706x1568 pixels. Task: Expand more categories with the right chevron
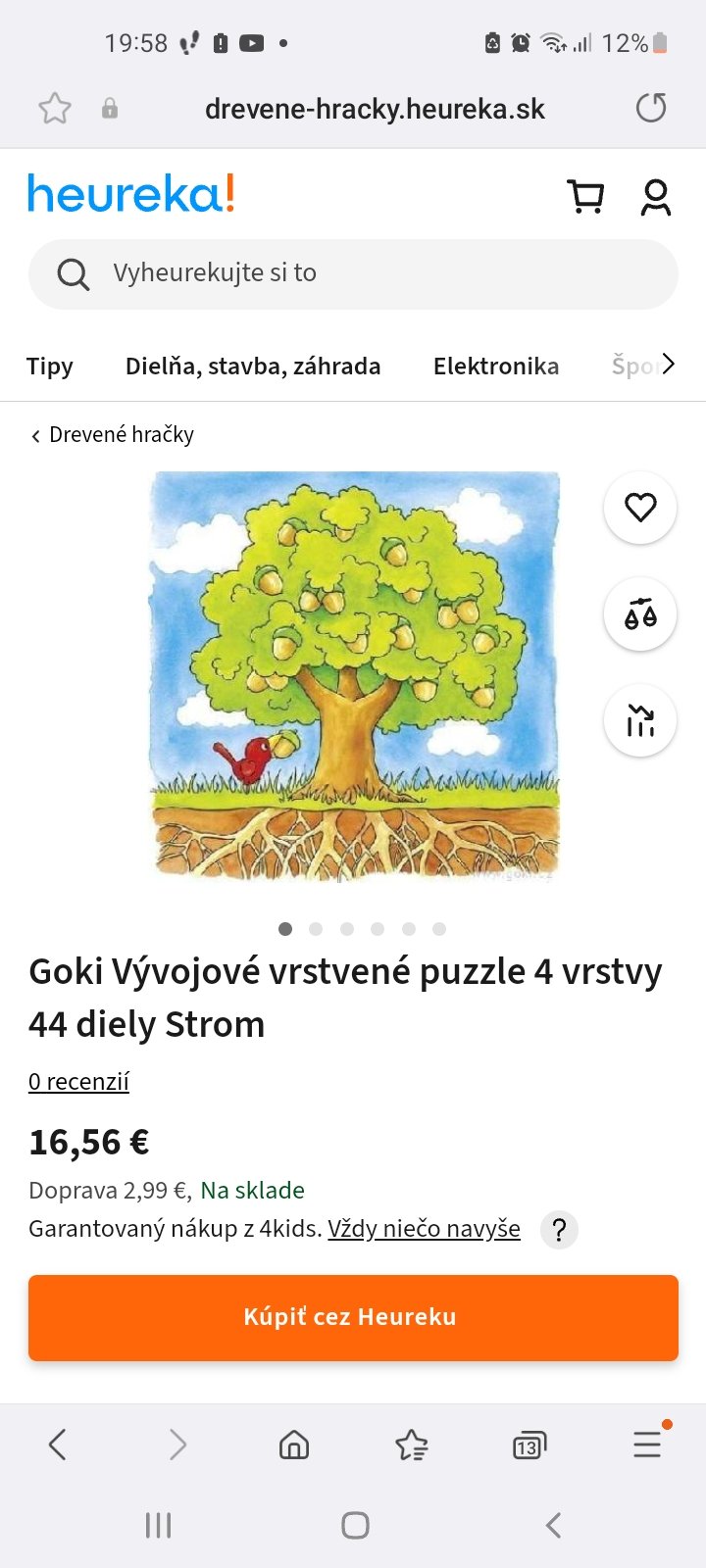click(x=668, y=365)
